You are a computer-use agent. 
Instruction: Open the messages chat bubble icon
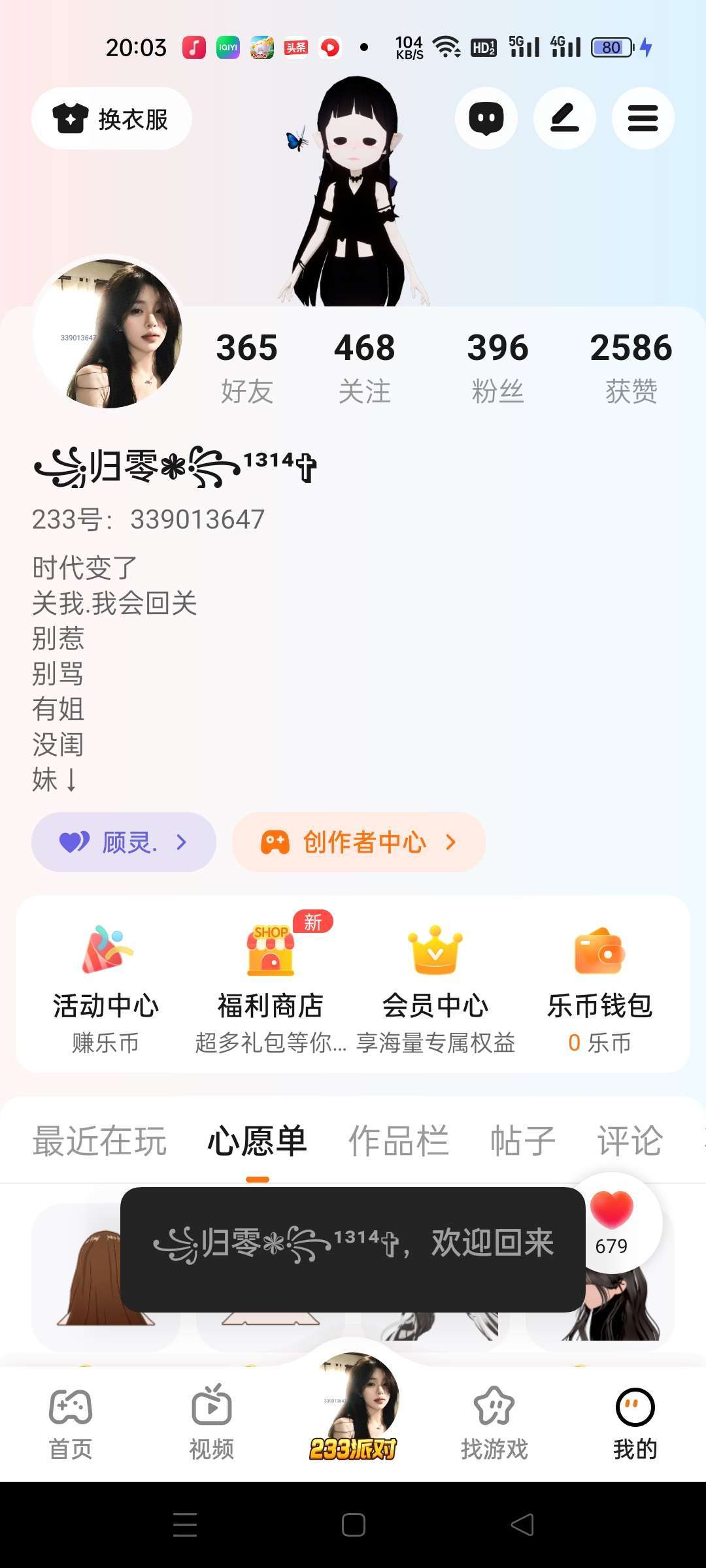coord(486,119)
